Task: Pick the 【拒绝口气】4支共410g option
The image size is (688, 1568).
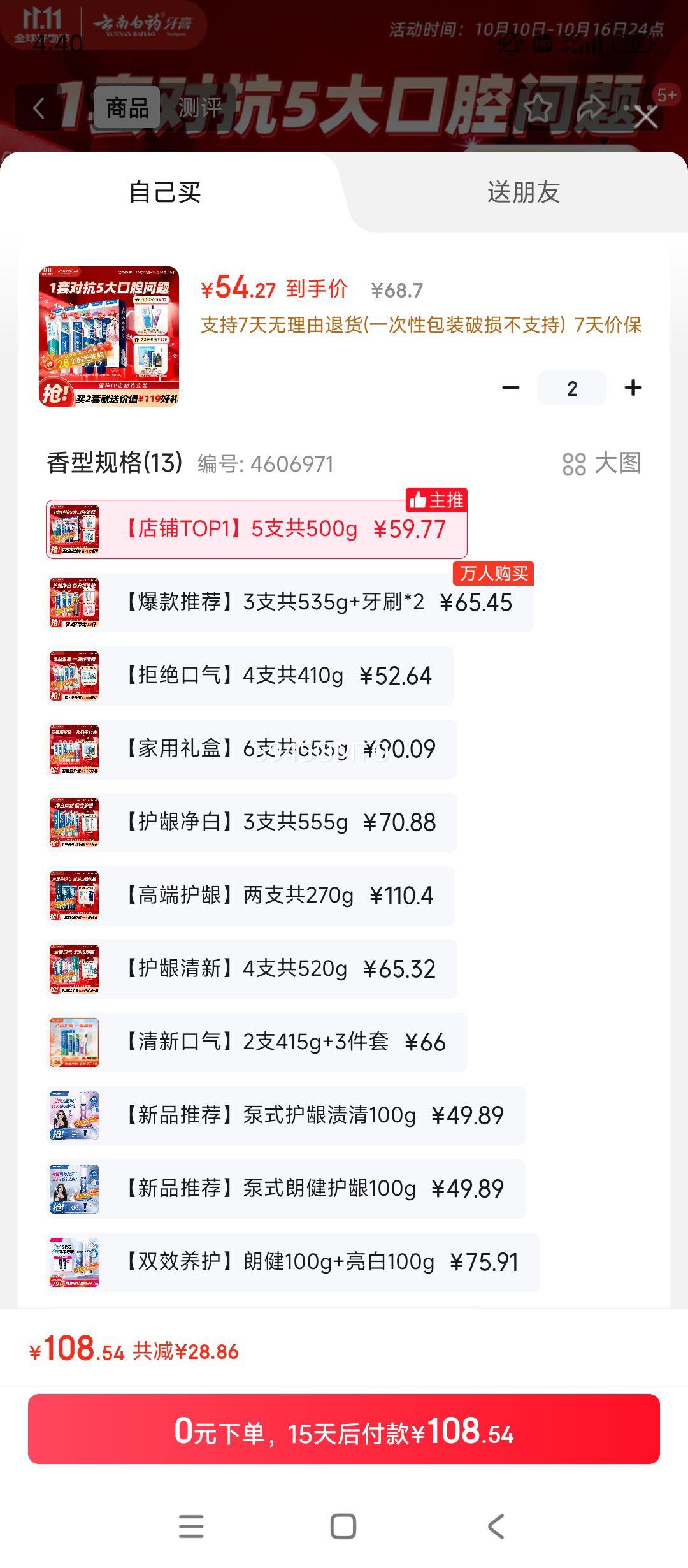Action: coord(250,676)
